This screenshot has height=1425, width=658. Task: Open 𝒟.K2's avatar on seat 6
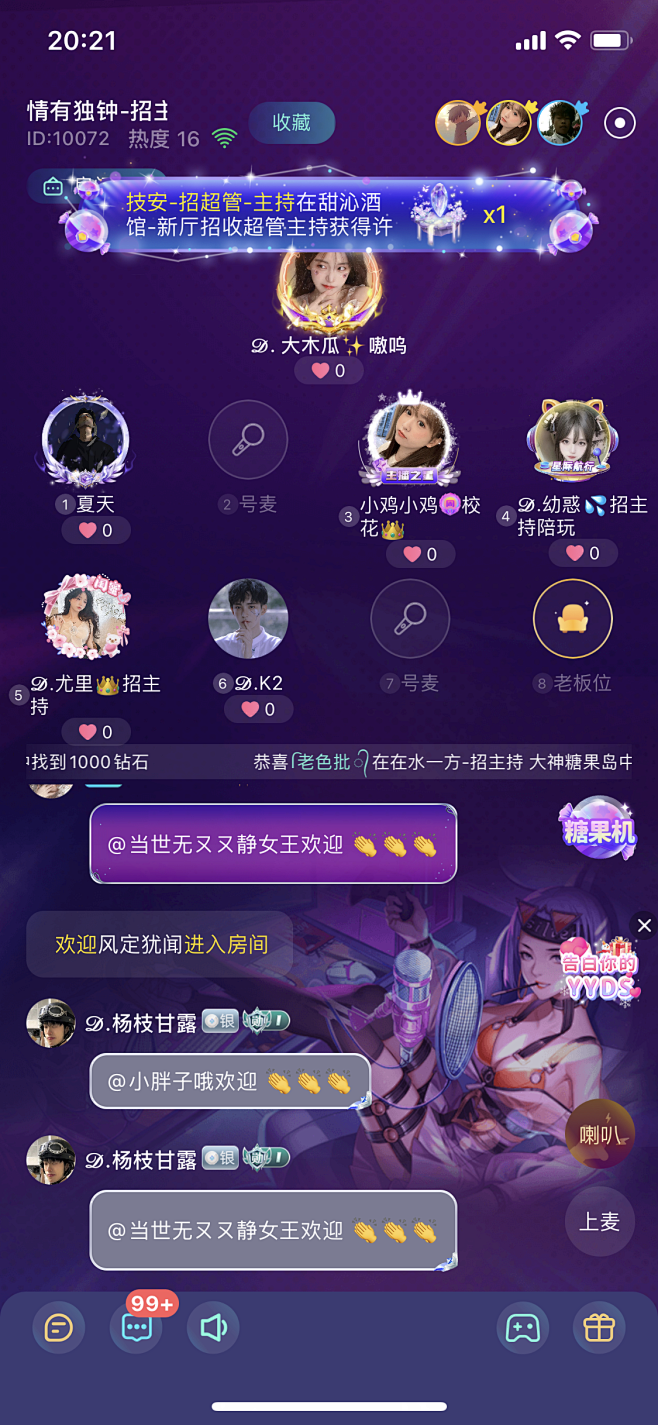pyautogui.click(x=248, y=619)
